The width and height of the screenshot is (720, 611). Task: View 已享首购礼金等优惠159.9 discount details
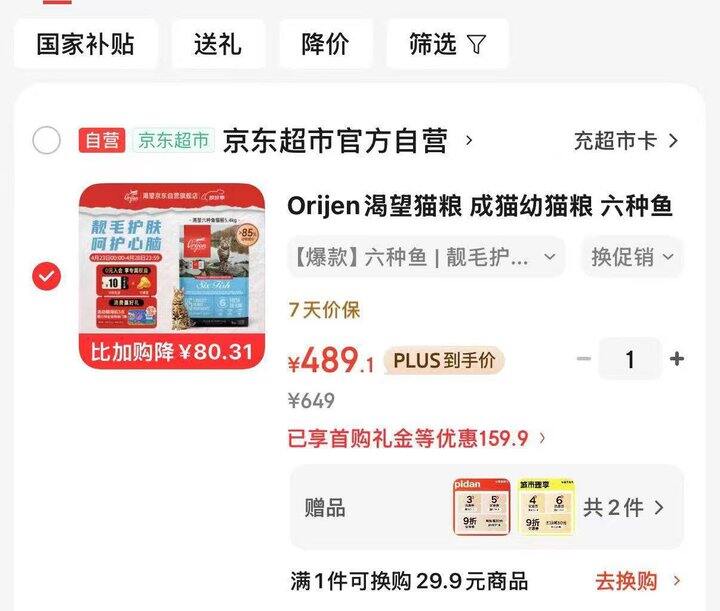click(416, 438)
